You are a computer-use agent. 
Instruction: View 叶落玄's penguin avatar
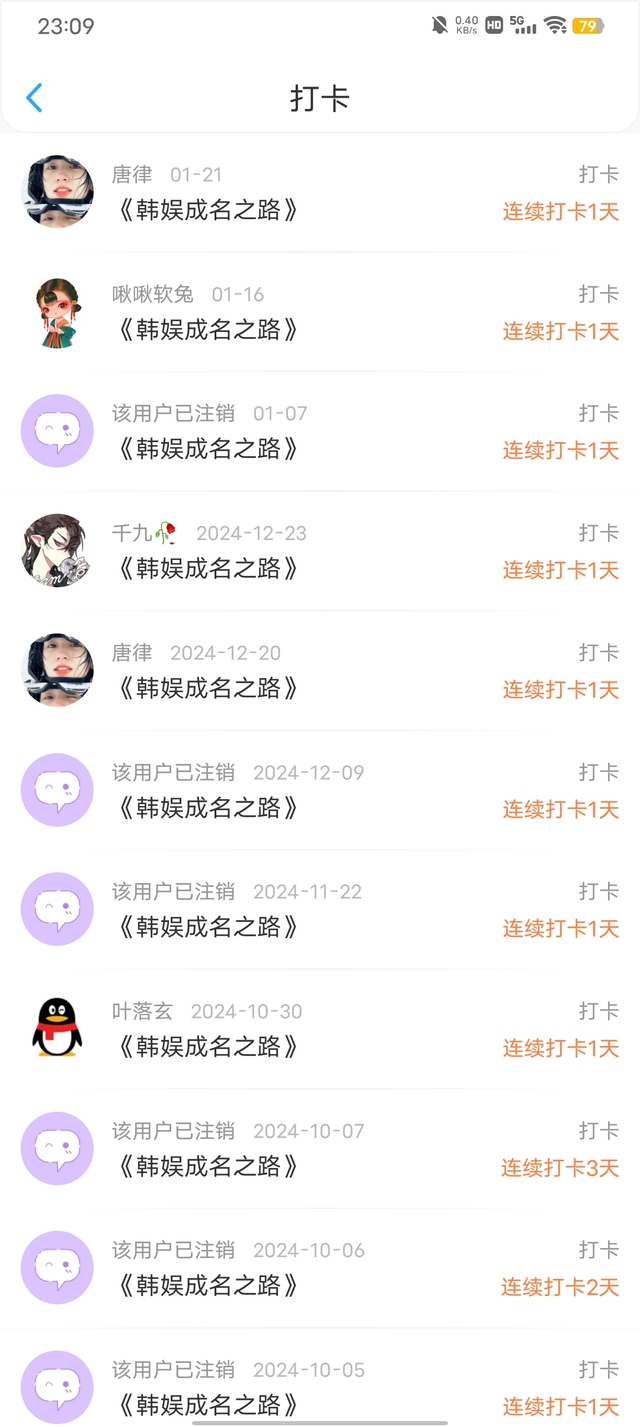click(57, 1029)
